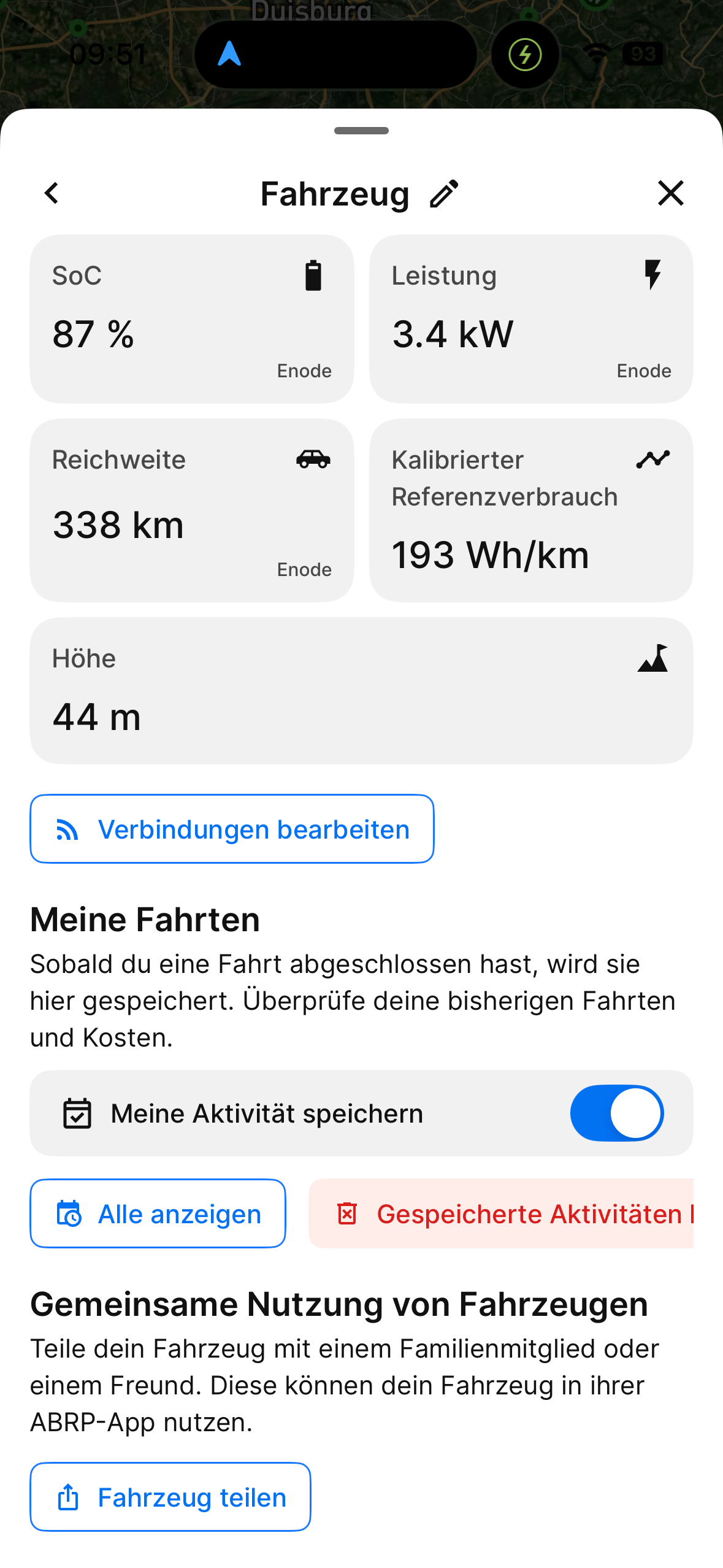This screenshot has width=723, height=1568.
Task: Share the vehicle via Fahrzeug teilen
Action: pyautogui.click(x=170, y=1497)
